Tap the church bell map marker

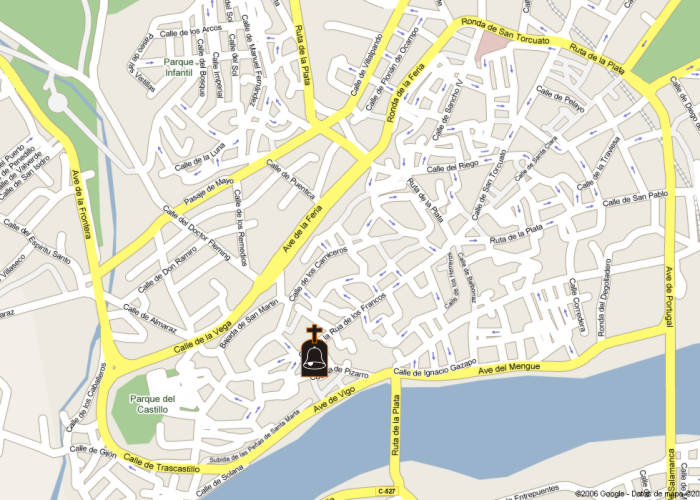[x=315, y=354]
